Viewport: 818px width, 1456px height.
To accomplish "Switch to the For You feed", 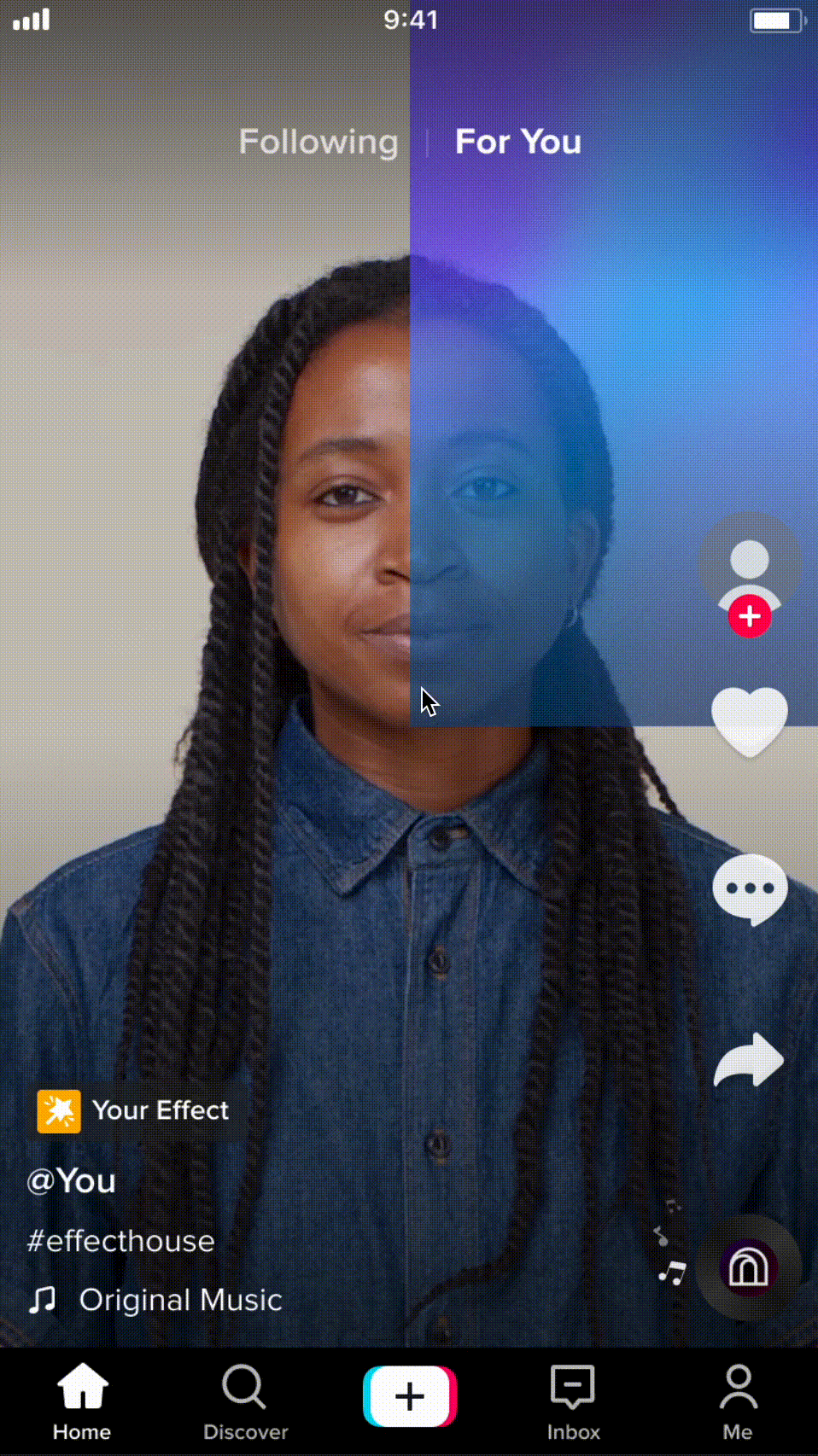I will pos(517,142).
